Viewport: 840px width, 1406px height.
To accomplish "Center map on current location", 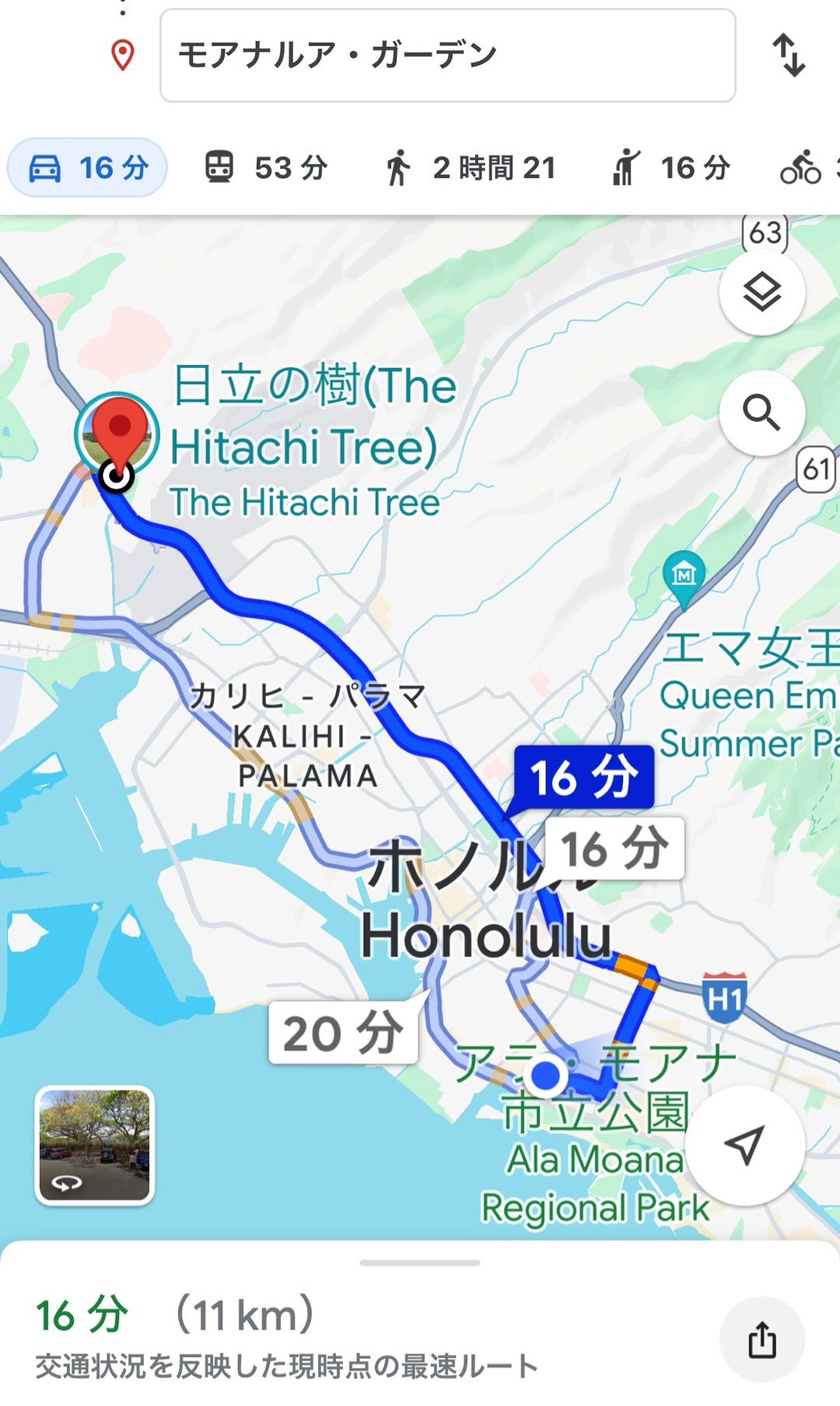I will coord(744,1145).
